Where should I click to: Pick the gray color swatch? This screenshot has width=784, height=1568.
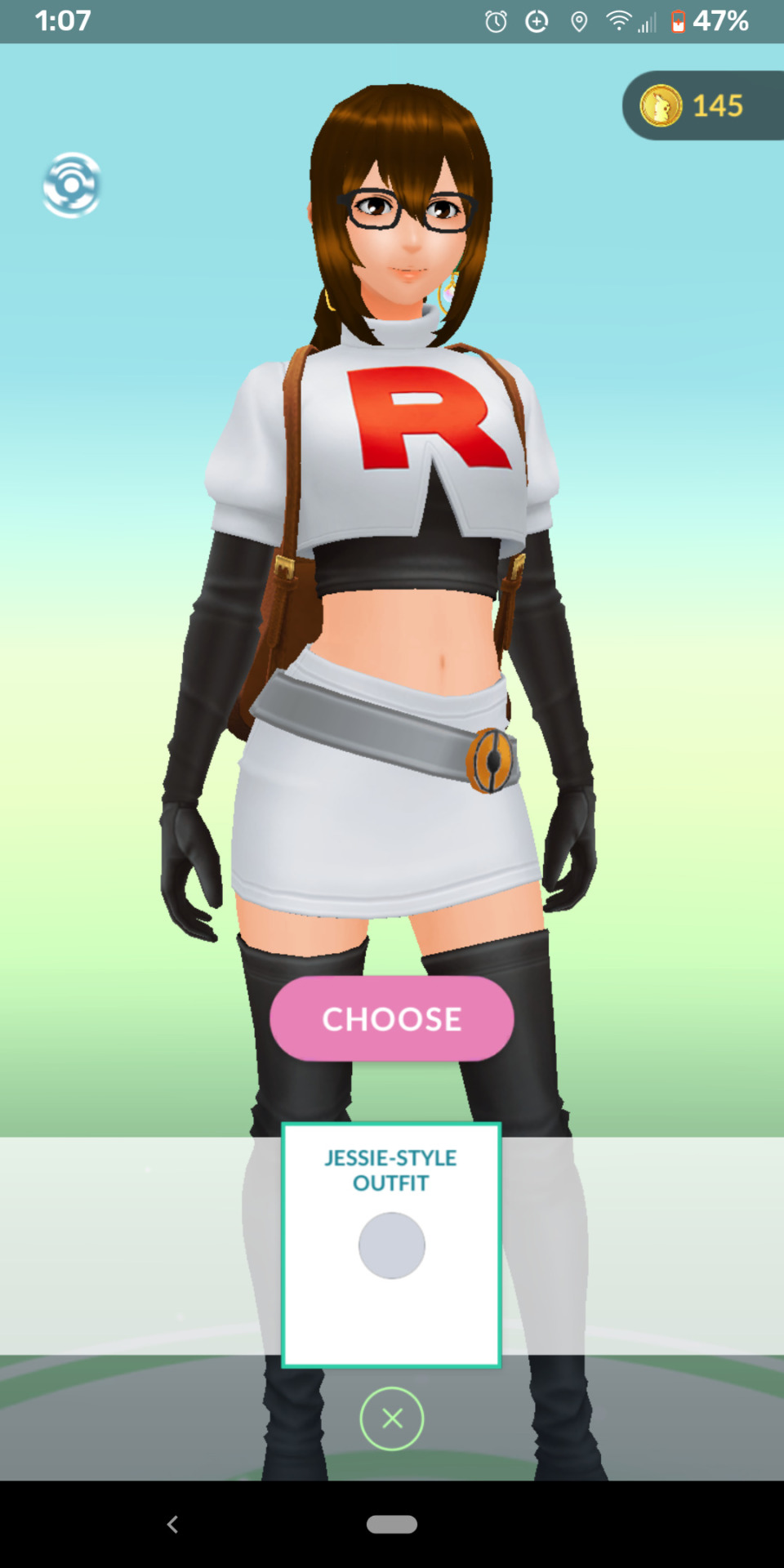pyautogui.click(x=392, y=1245)
